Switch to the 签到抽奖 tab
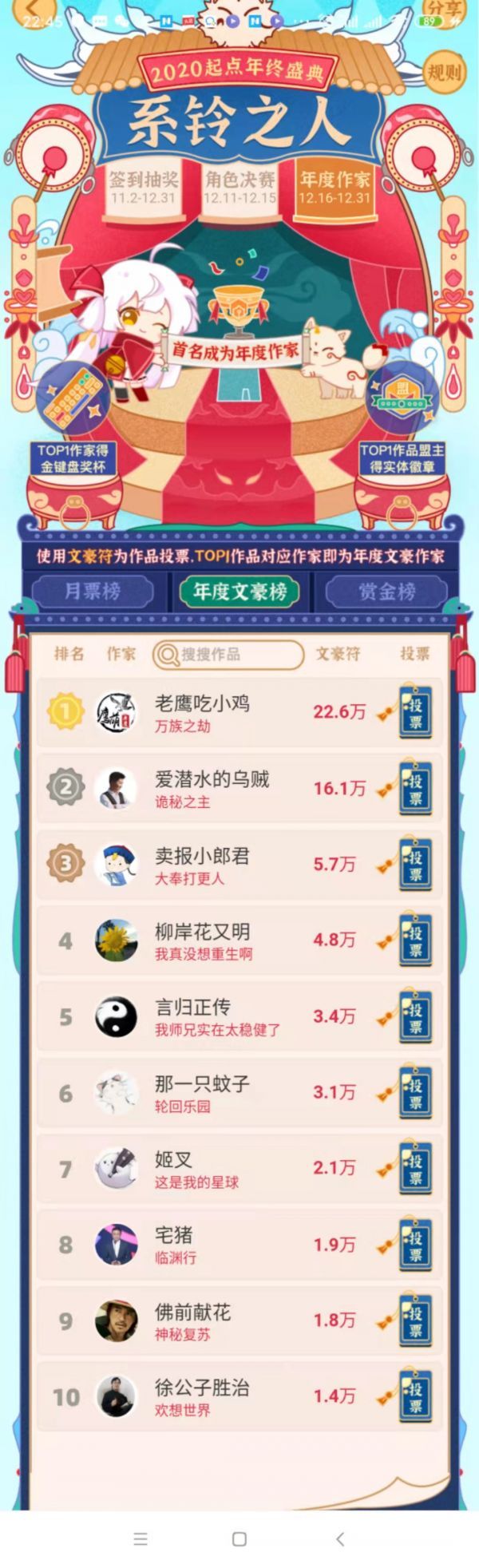 click(x=143, y=188)
